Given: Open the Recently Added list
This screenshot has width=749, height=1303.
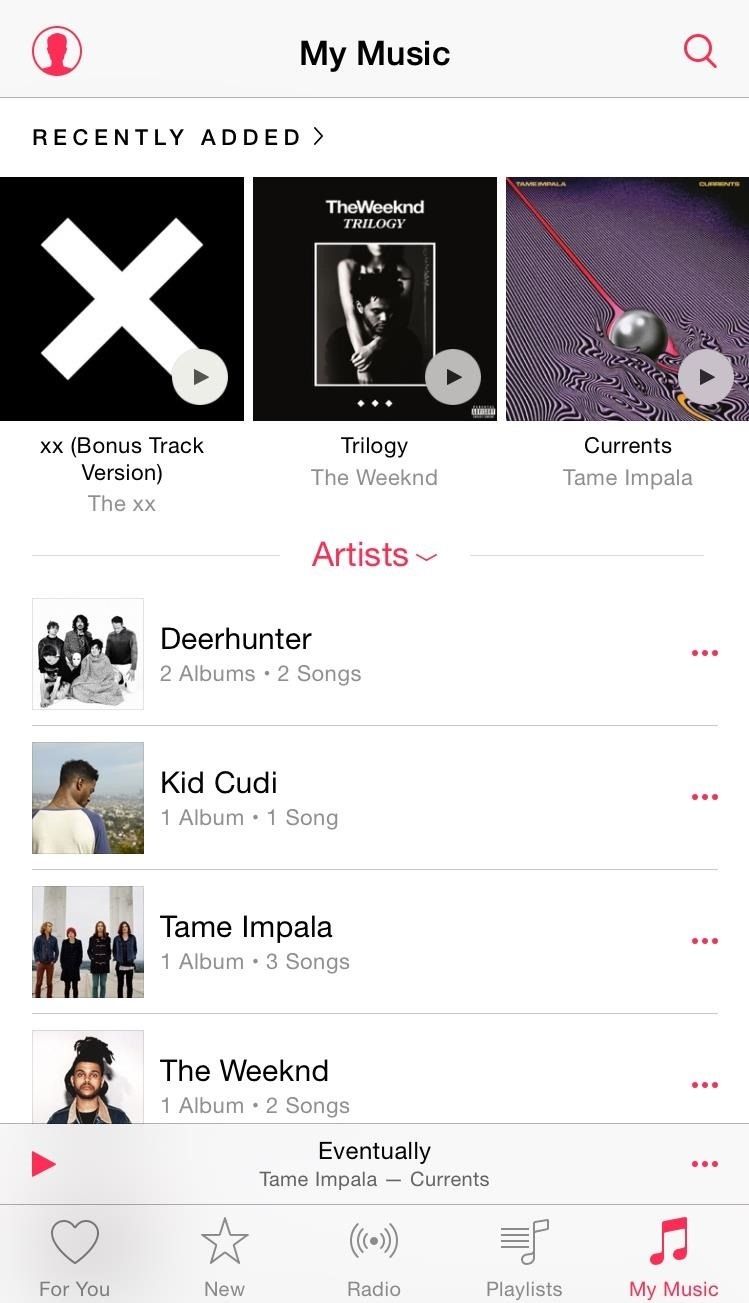Looking at the screenshot, I should tap(178, 137).
